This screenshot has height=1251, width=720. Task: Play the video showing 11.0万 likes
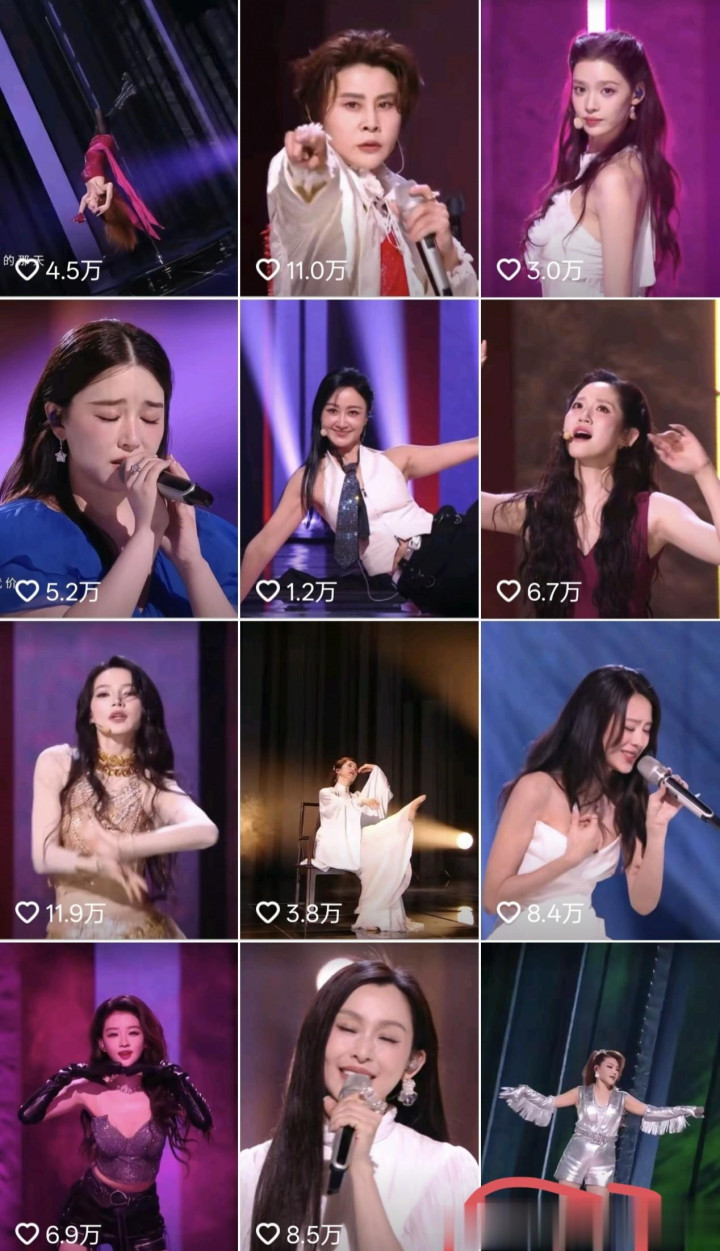pyautogui.click(x=359, y=148)
